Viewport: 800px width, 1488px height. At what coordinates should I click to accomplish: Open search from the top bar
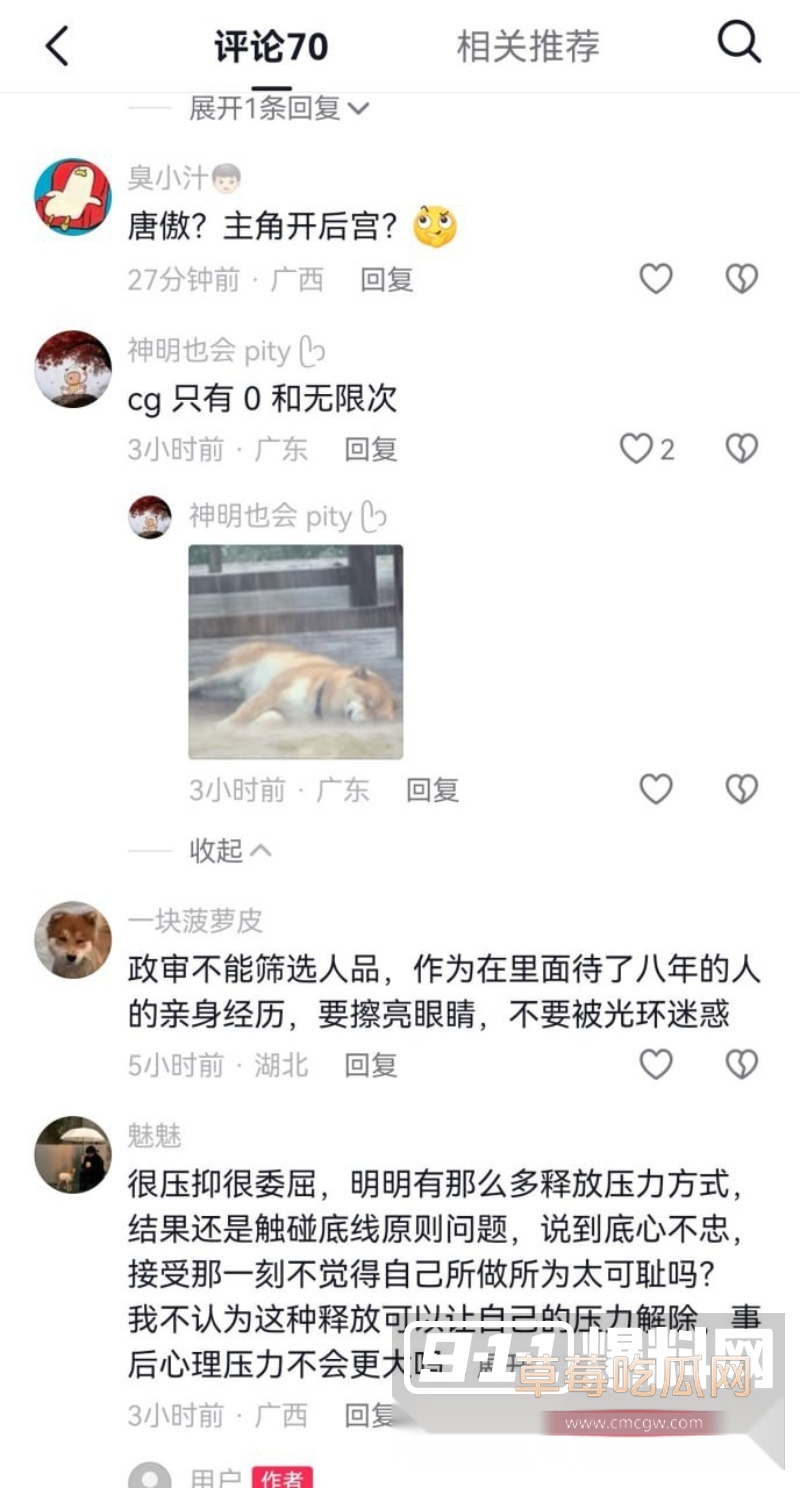click(739, 42)
